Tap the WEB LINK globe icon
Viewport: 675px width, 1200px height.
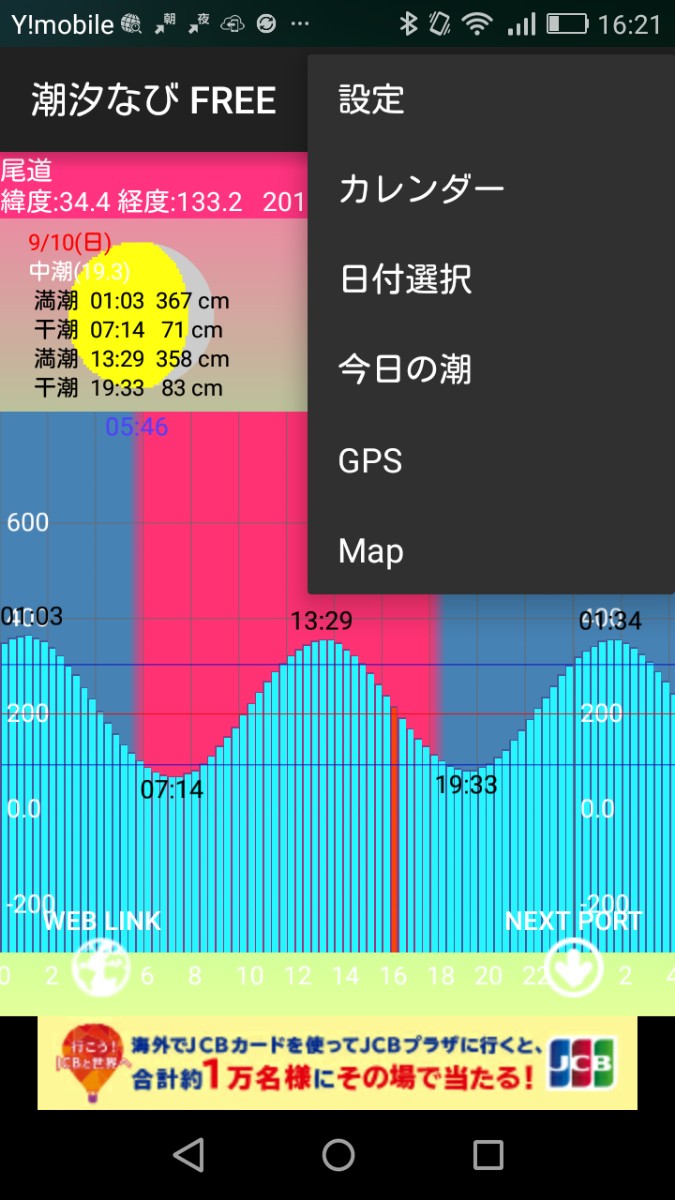tap(102, 968)
